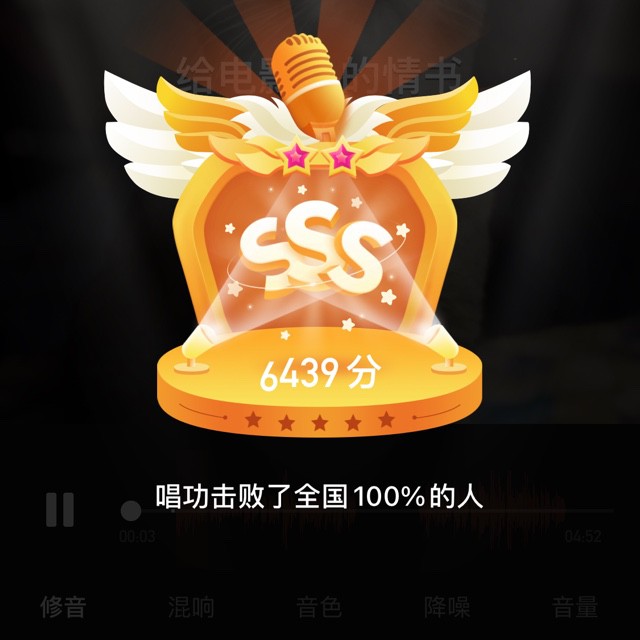This screenshot has height=640, width=640.
Task: Open the 音量 volume tab
Action: (575, 607)
